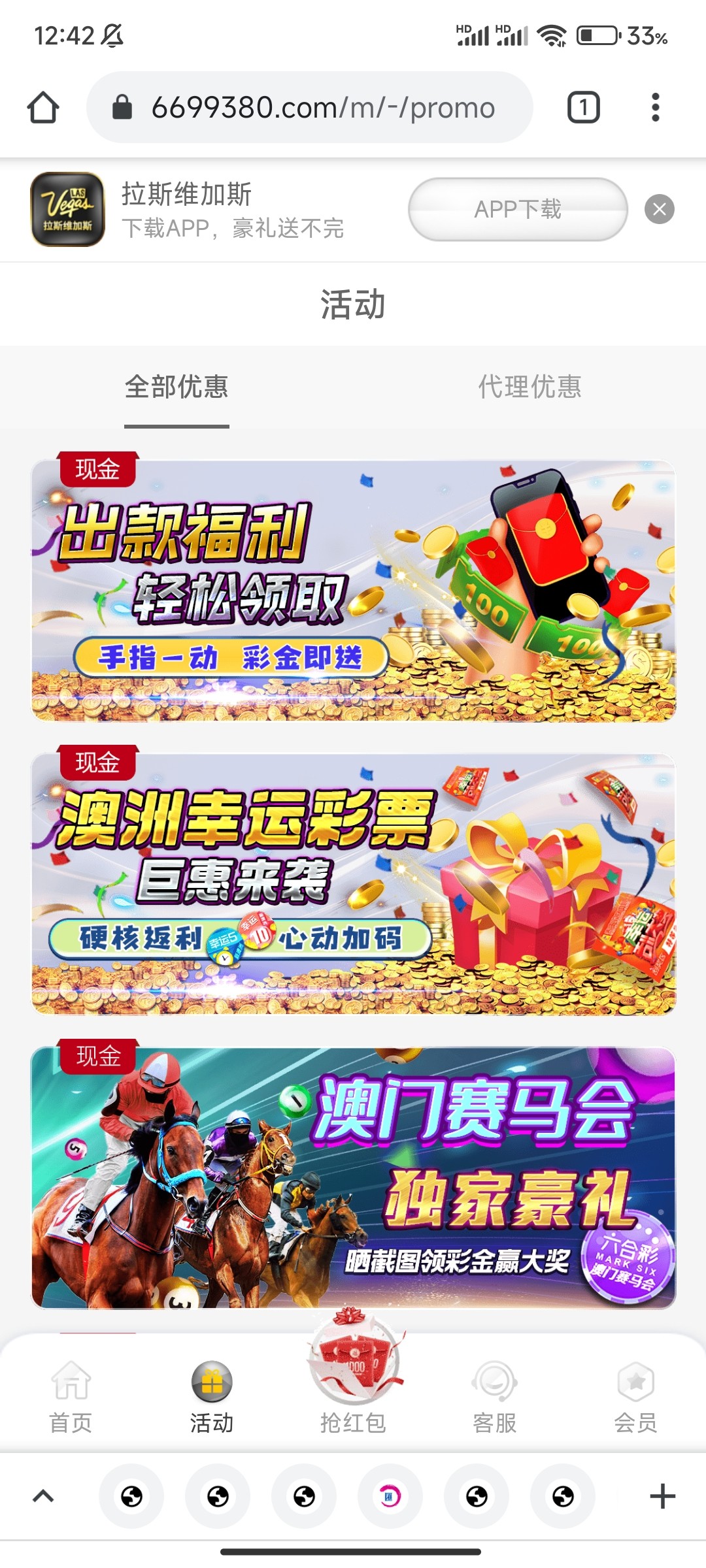Switch to the 代理优惠 tab

click(529, 387)
